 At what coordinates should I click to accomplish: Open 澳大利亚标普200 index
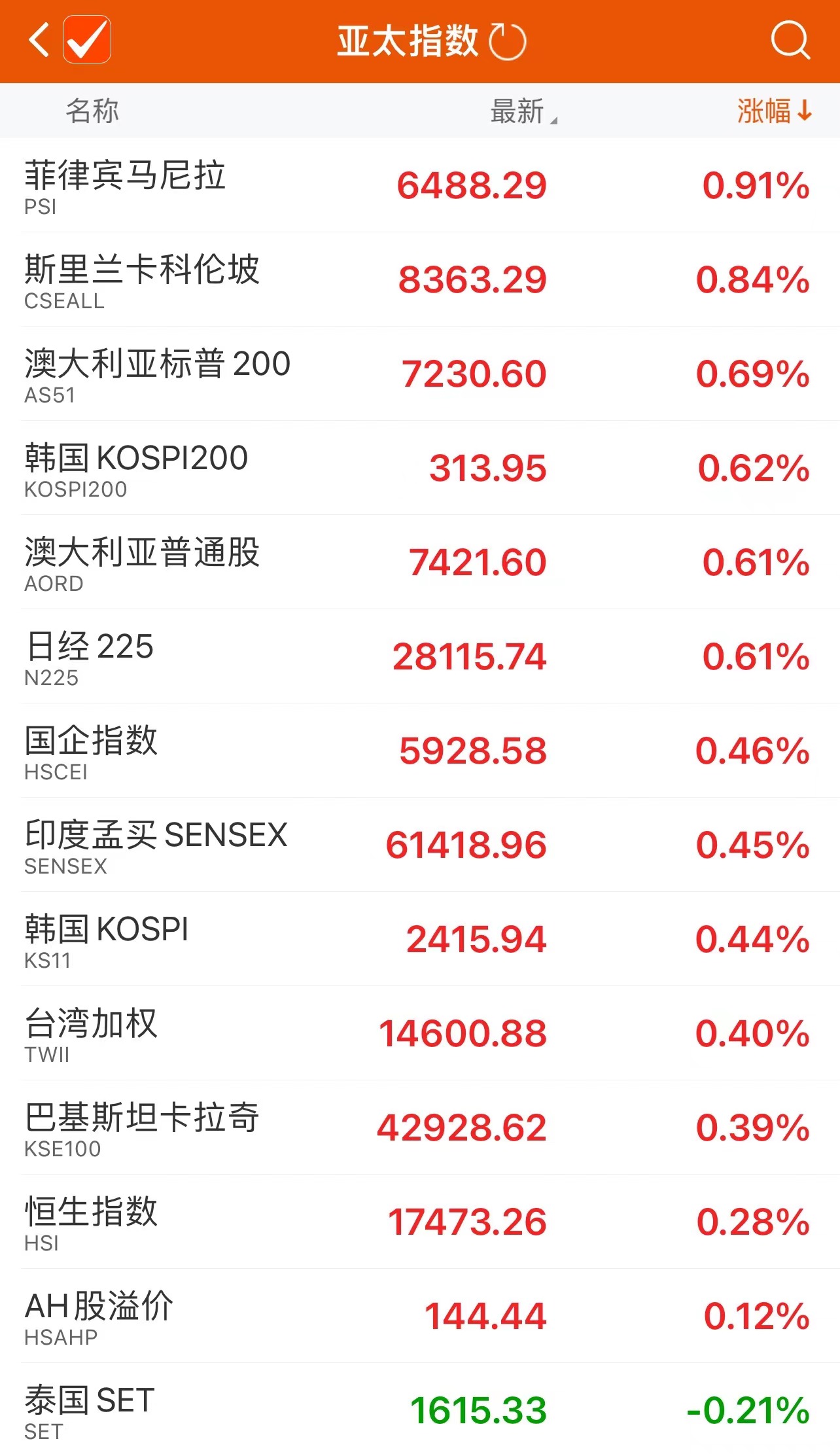click(x=420, y=374)
